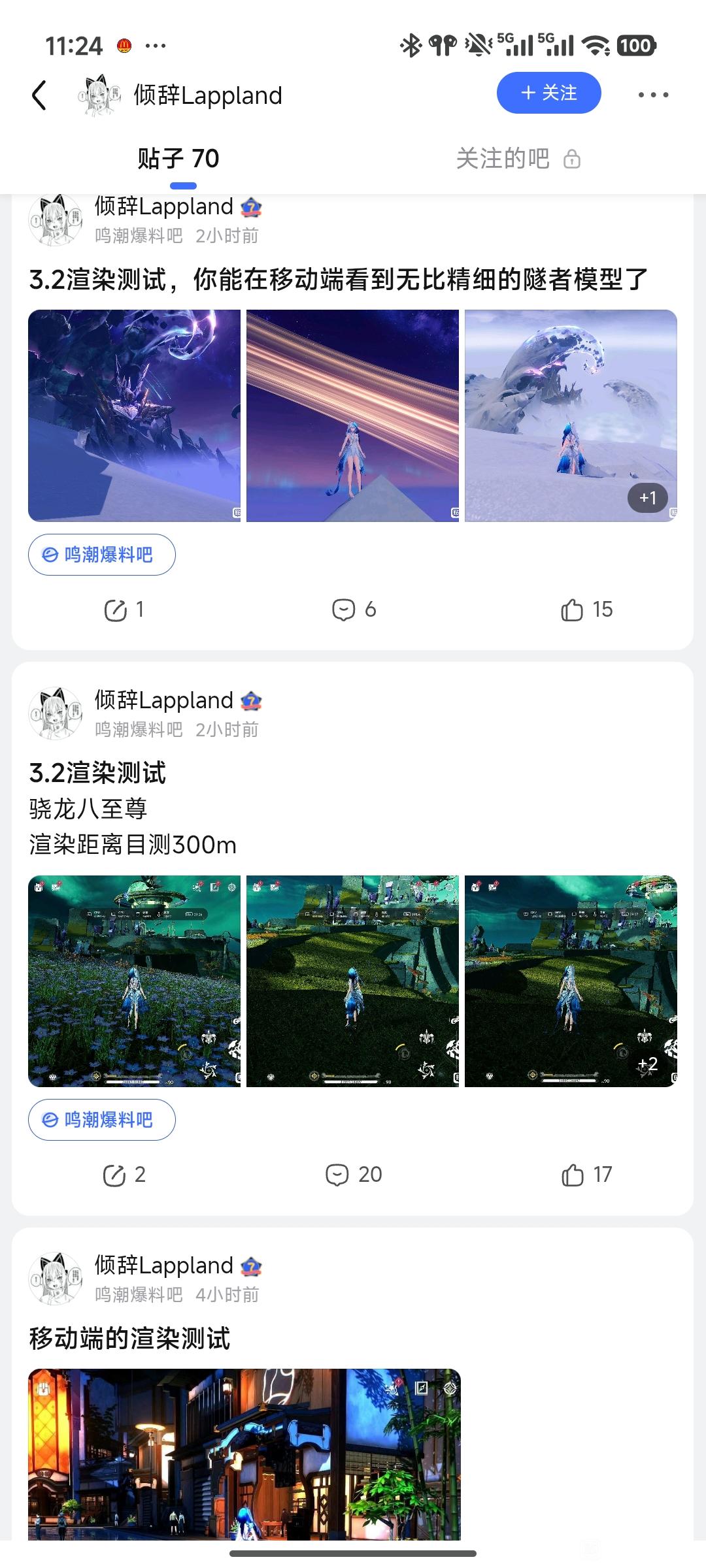Tap the 鸣潮爆料吧 chip under the 隧者模型 post
The width and height of the screenshot is (706, 1568).
102,555
